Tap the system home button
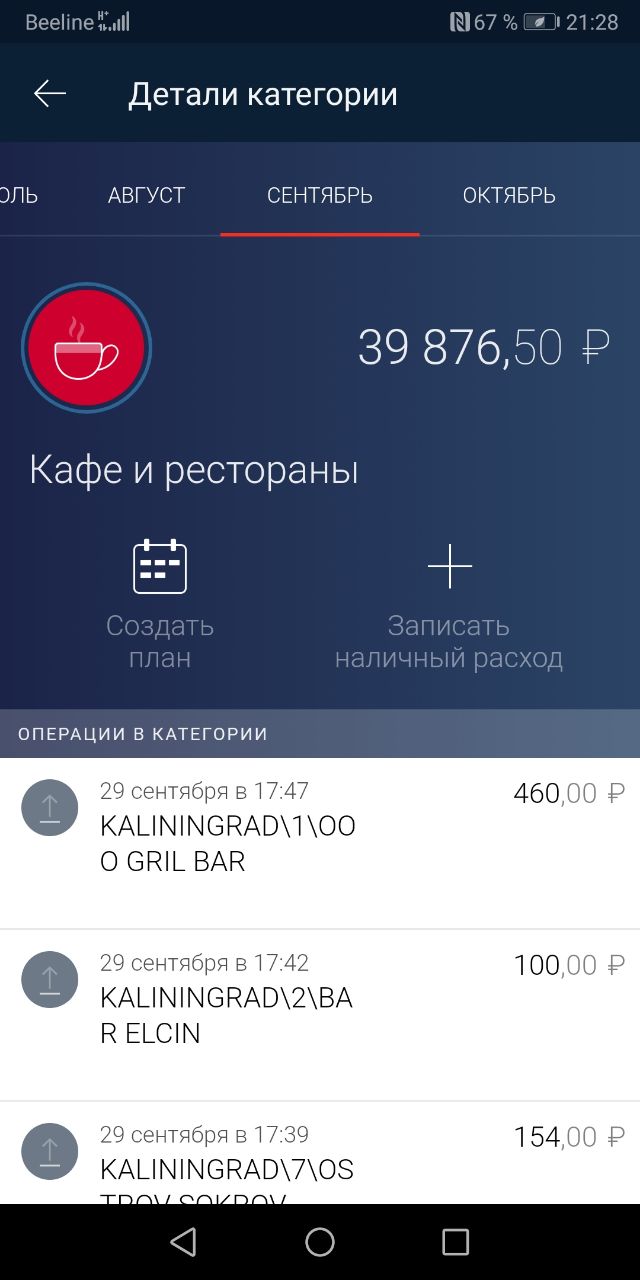The width and height of the screenshot is (640, 1280). tap(320, 1242)
